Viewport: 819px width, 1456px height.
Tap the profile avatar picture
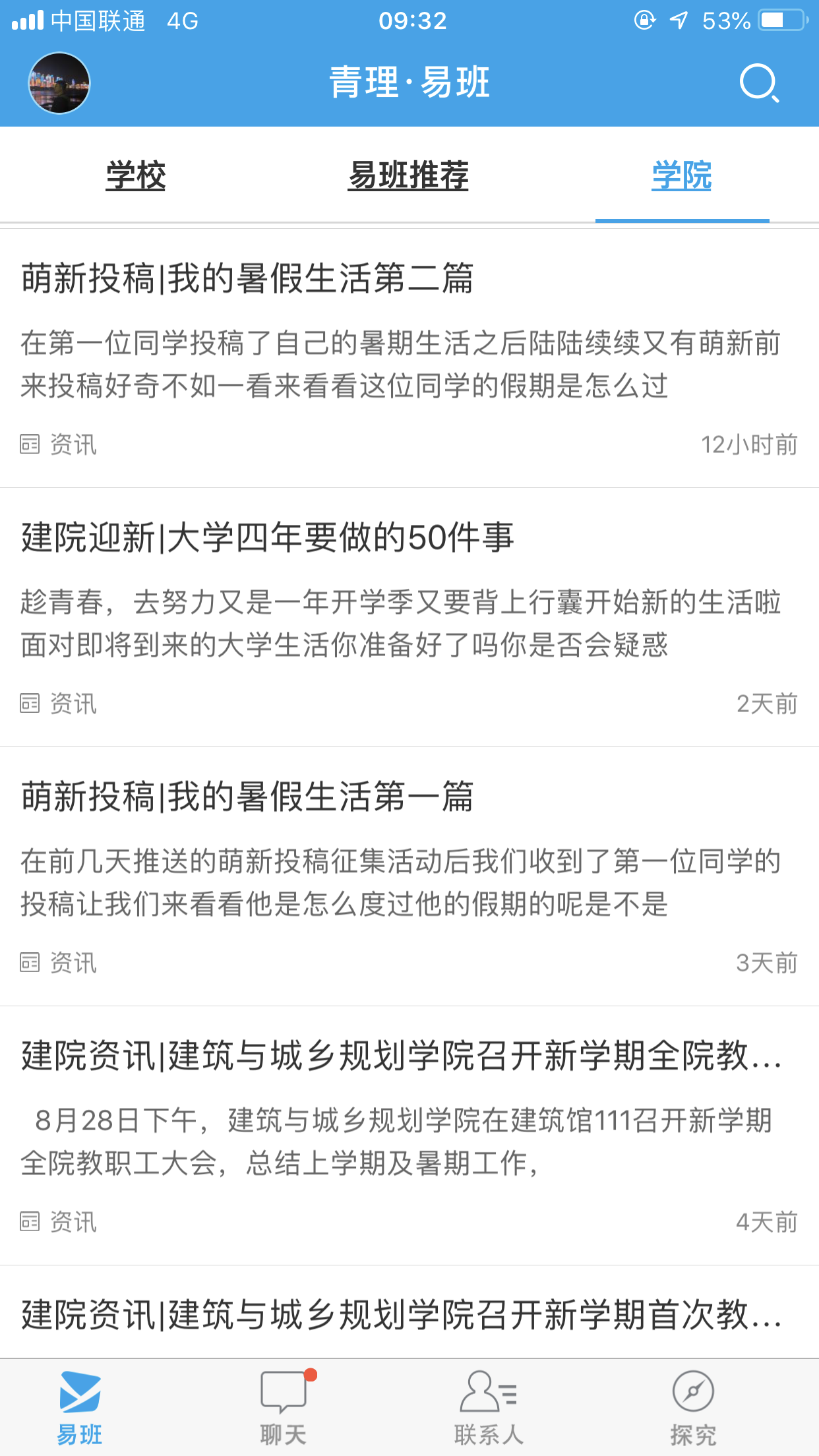tap(59, 83)
